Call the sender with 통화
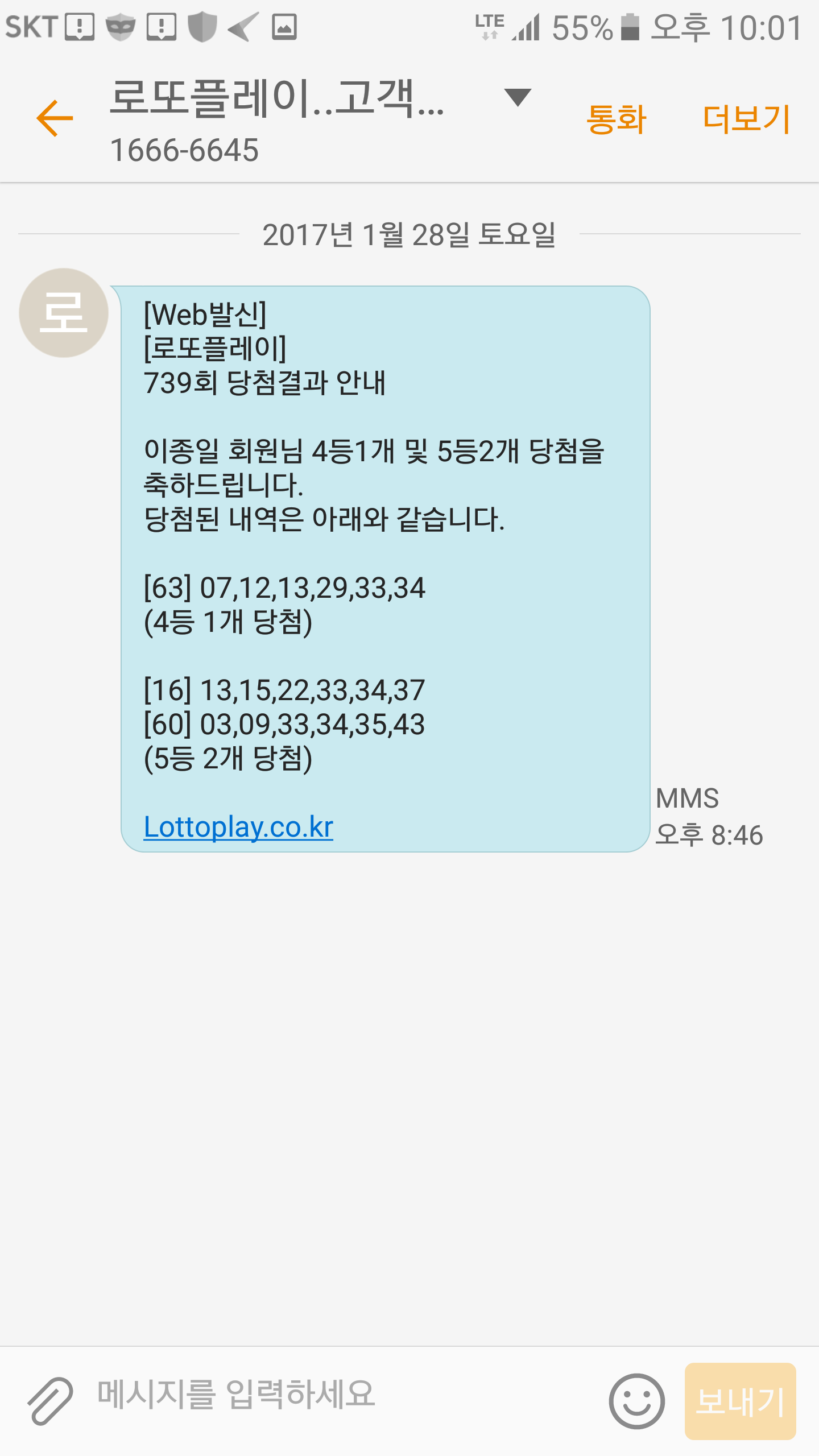The width and height of the screenshot is (819, 1456). 617,119
